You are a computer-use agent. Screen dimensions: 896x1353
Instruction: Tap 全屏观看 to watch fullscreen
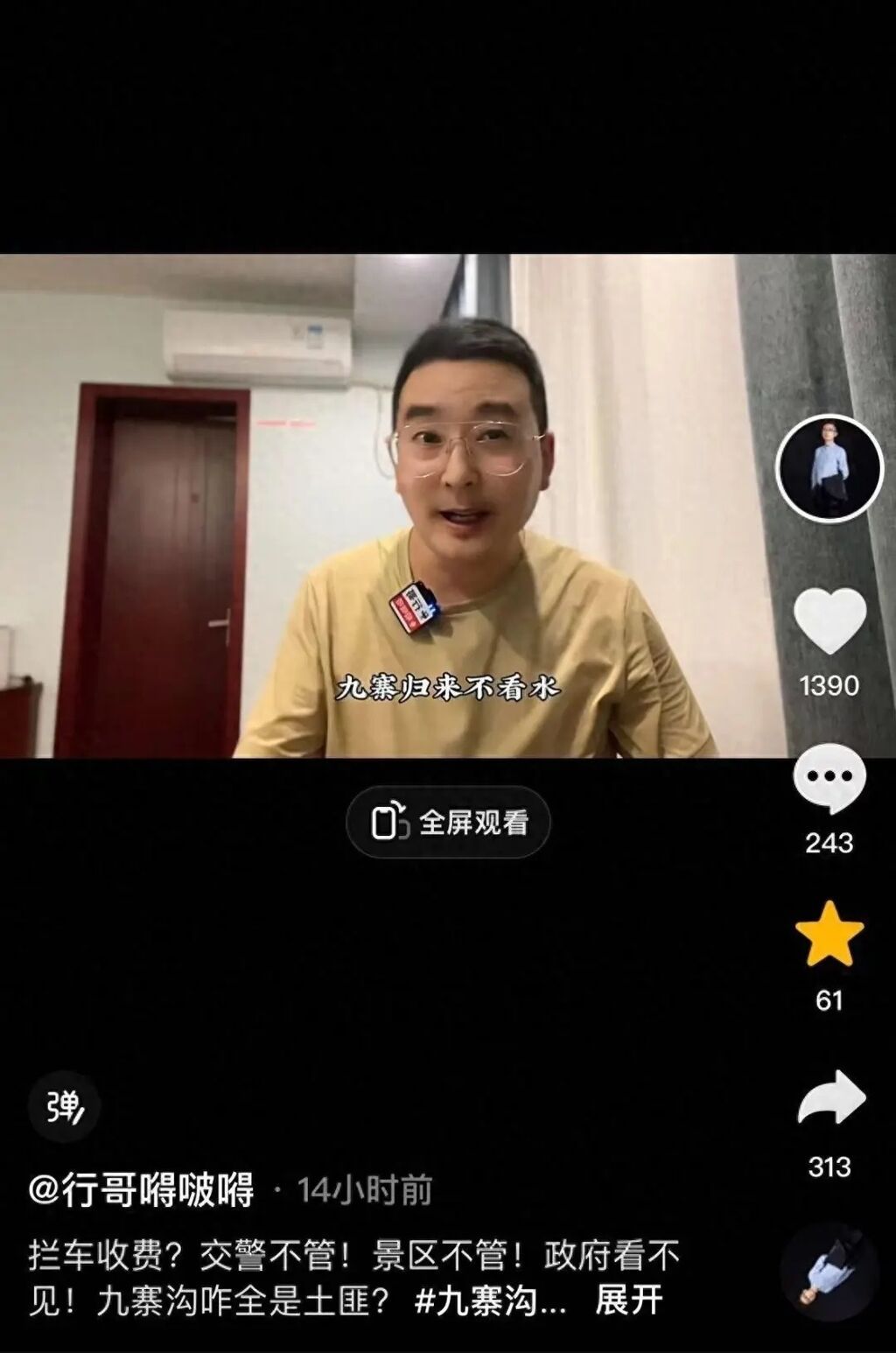448,823
